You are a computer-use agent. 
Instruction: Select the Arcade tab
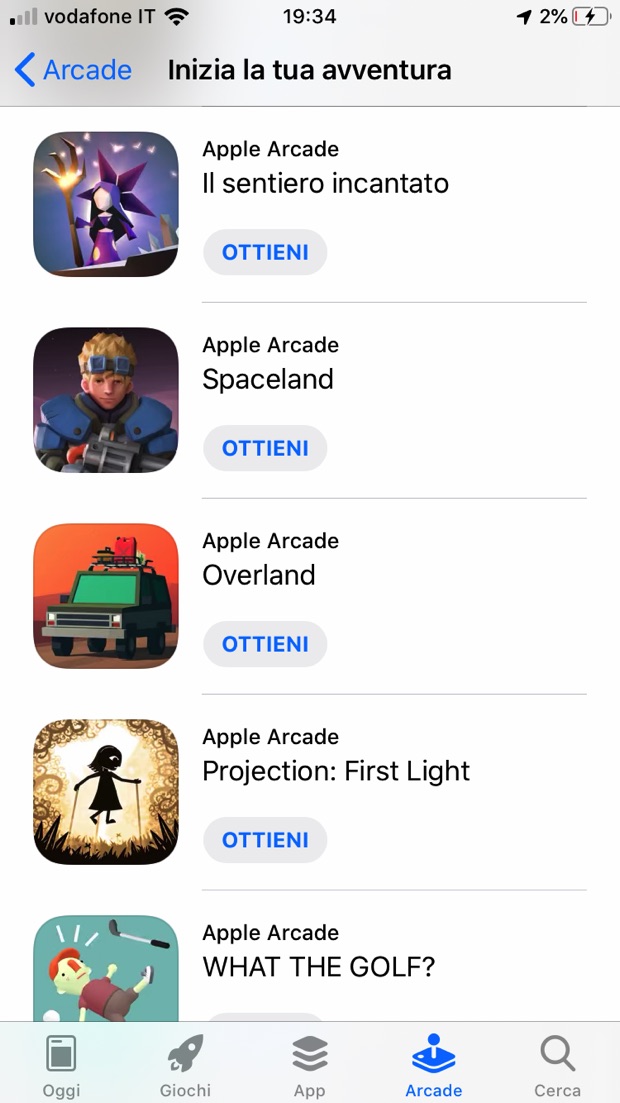click(433, 1065)
